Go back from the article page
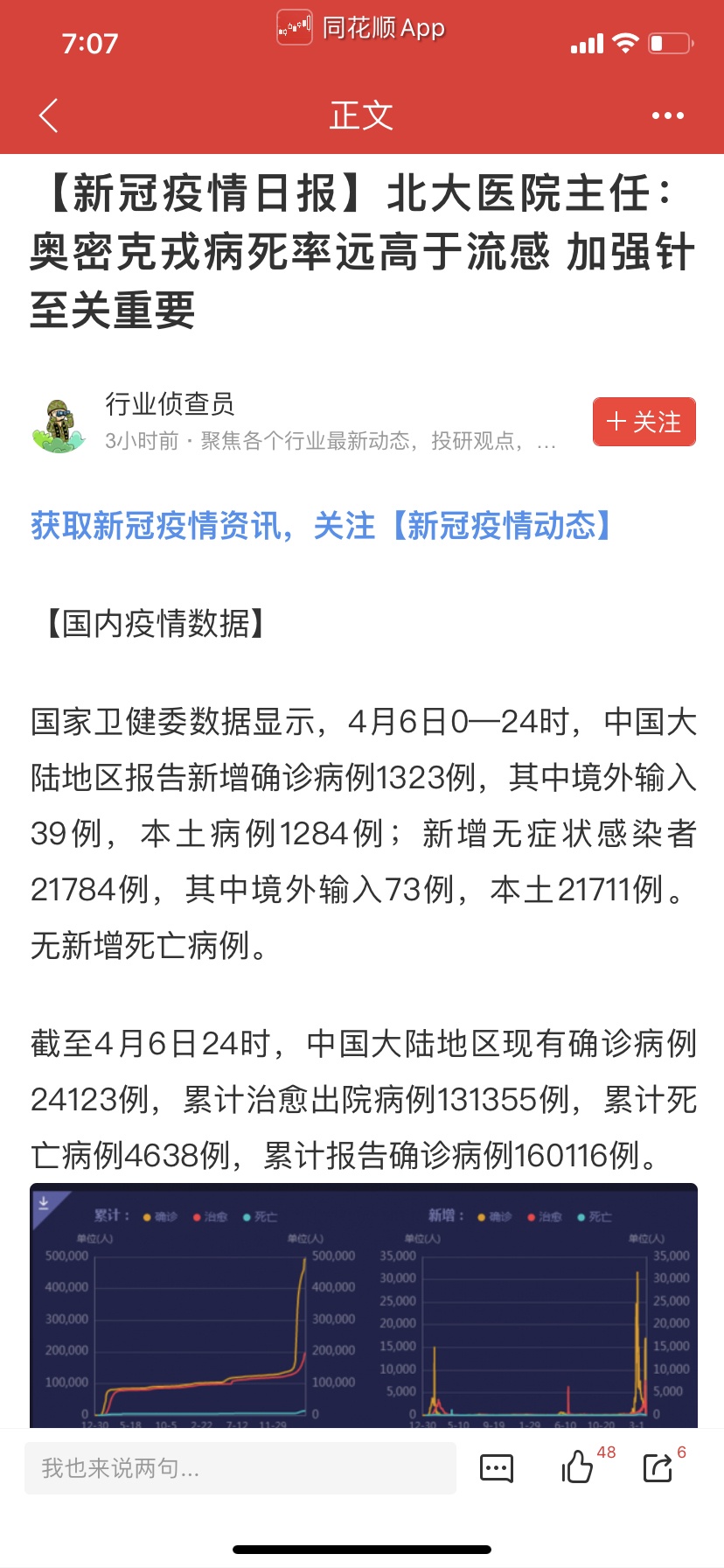 point(49,115)
